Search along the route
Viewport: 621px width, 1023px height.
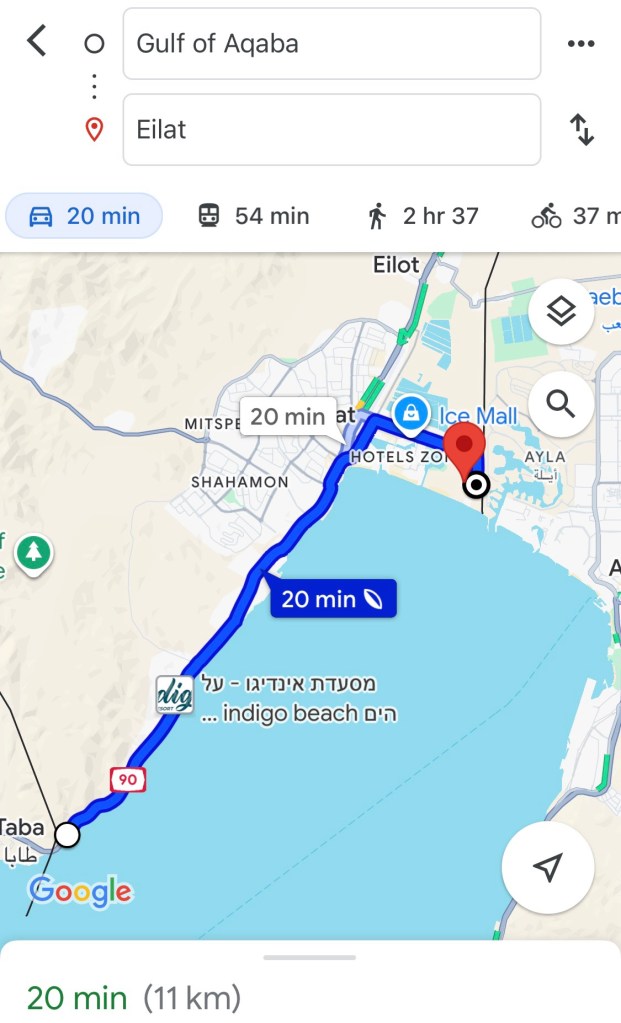[x=562, y=404]
